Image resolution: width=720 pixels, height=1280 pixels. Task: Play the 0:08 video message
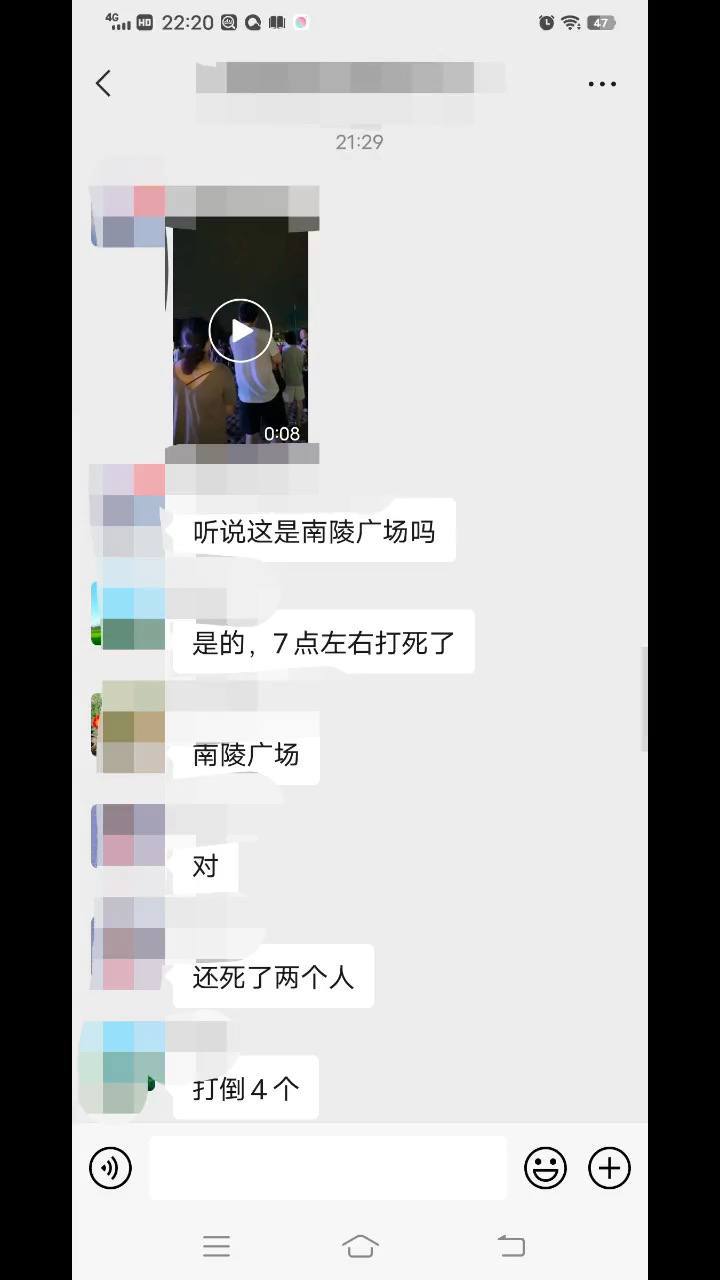(x=240, y=331)
